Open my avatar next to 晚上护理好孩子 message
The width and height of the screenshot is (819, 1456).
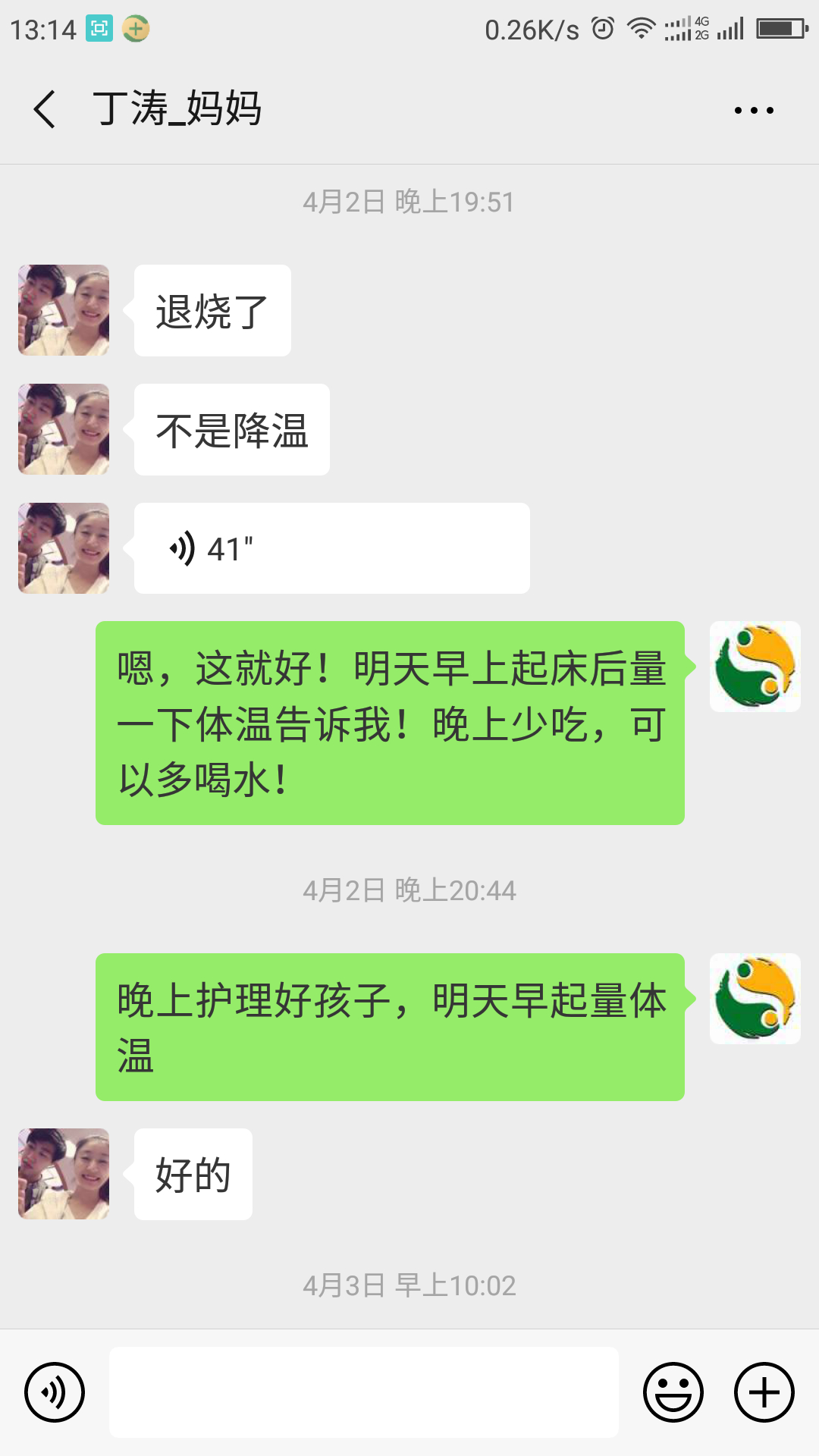coord(755,999)
